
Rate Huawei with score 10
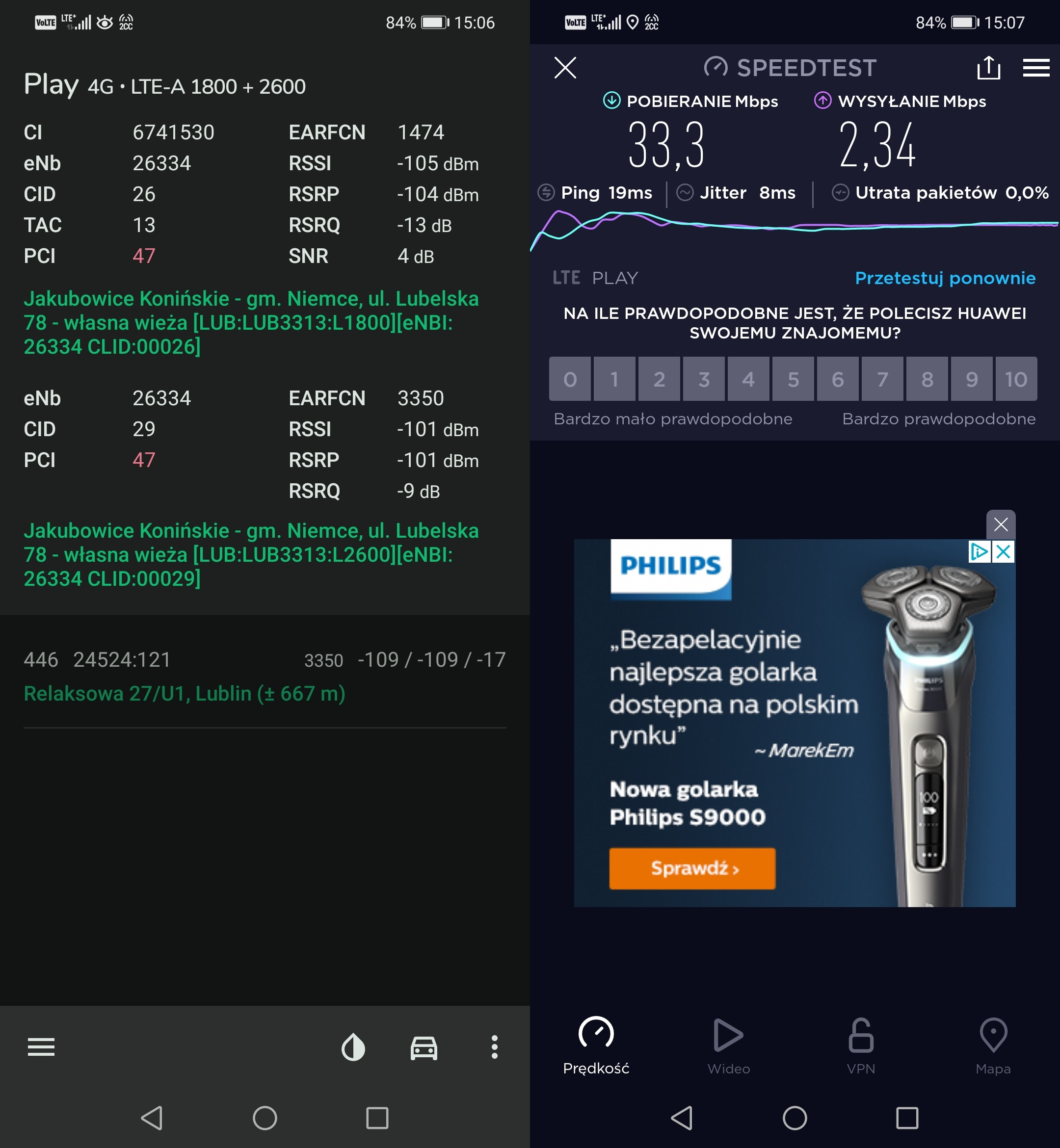click(x=1016, y=379)
